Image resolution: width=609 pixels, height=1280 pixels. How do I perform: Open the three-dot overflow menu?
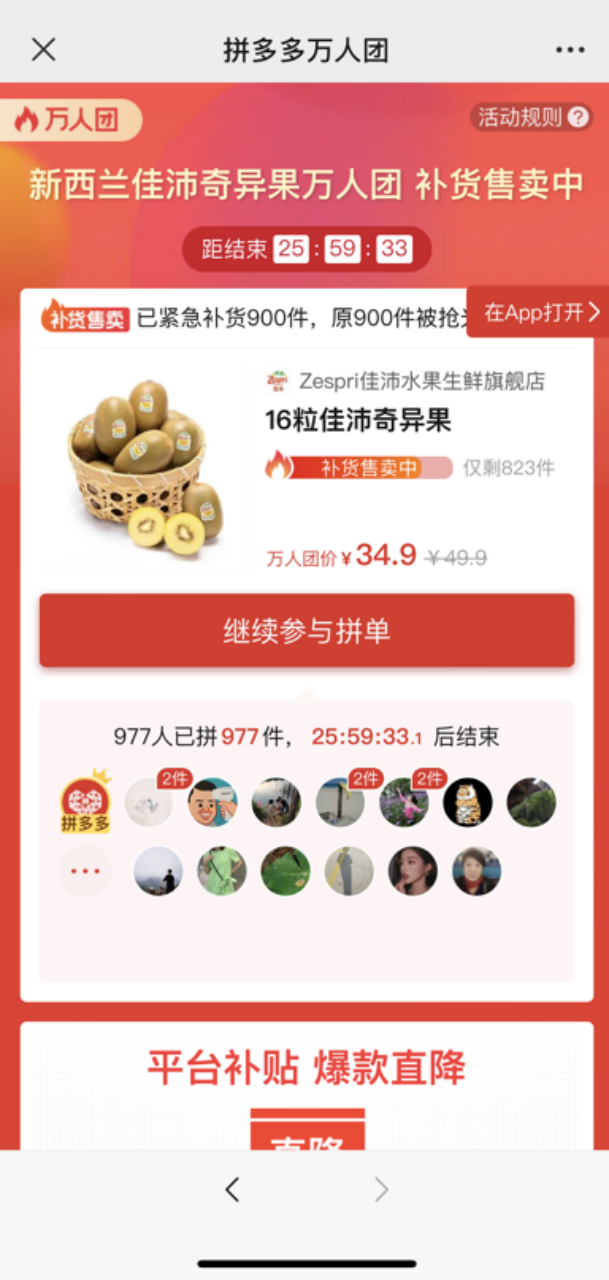point(569,50)
